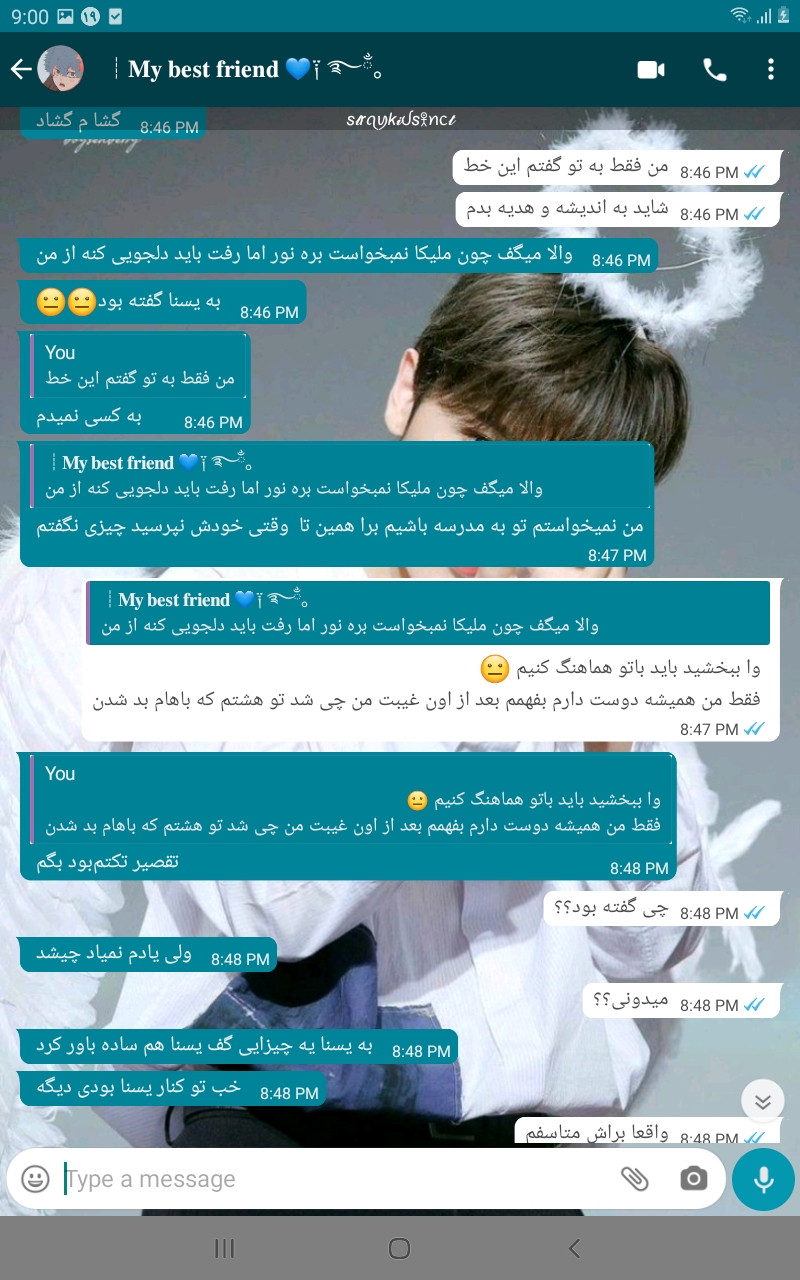Viewport: 800px width, 1280px height.
Task: Open the system recent apps view
Action: coord(225,1248)
